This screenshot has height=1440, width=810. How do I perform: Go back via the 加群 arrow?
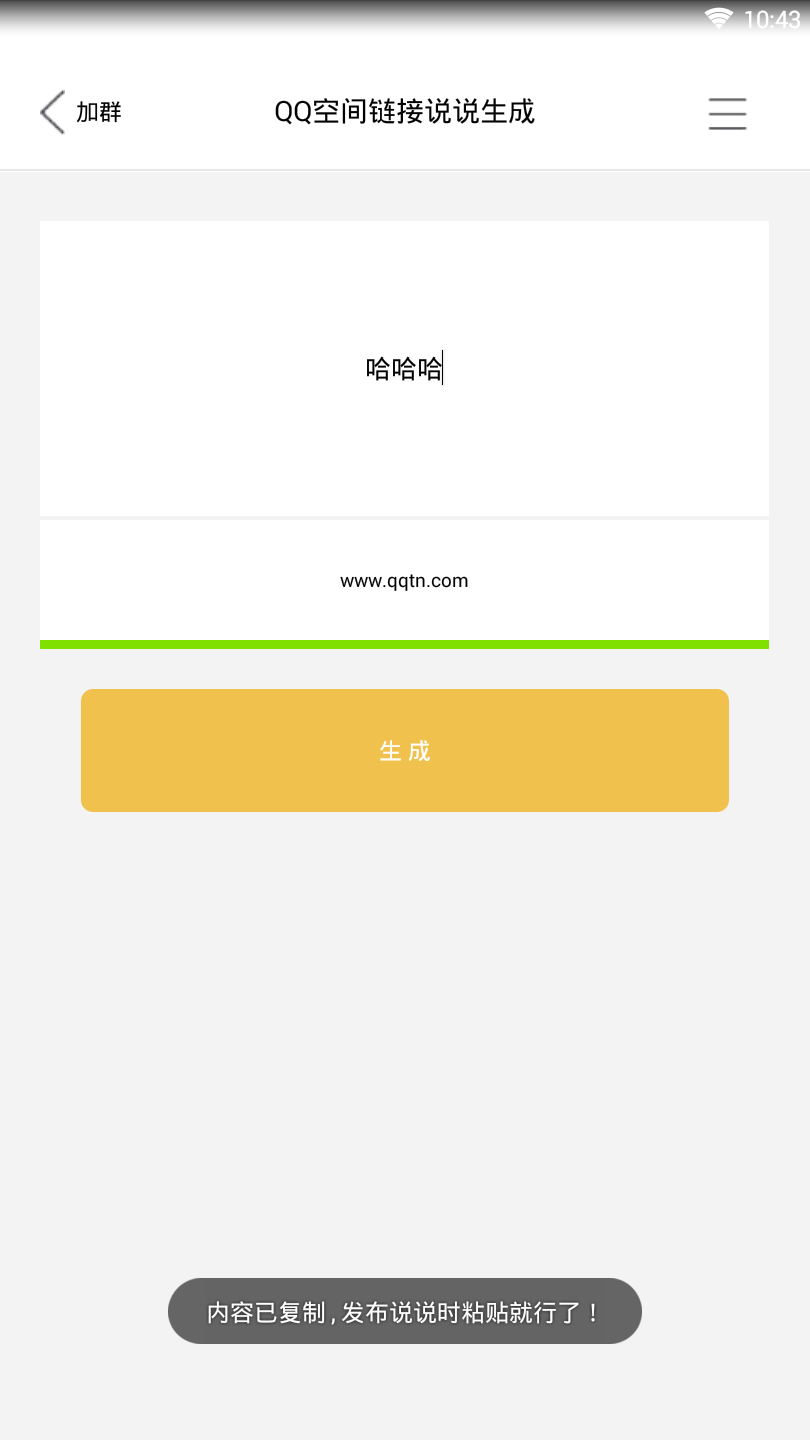click(54, 112)
